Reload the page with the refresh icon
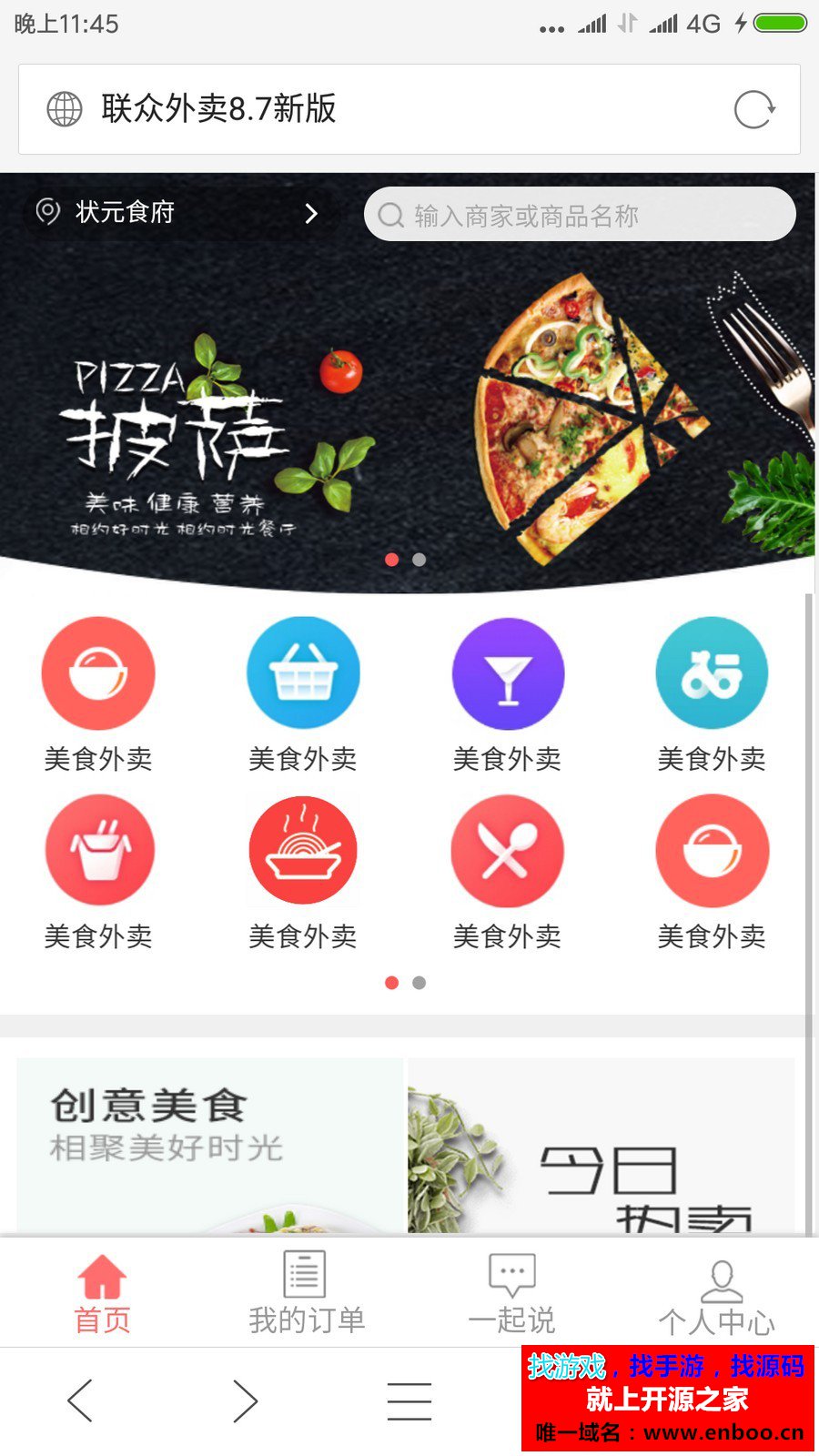Image resolution: width=819 pixels, height=1456 pixels. tap(754, 110)
